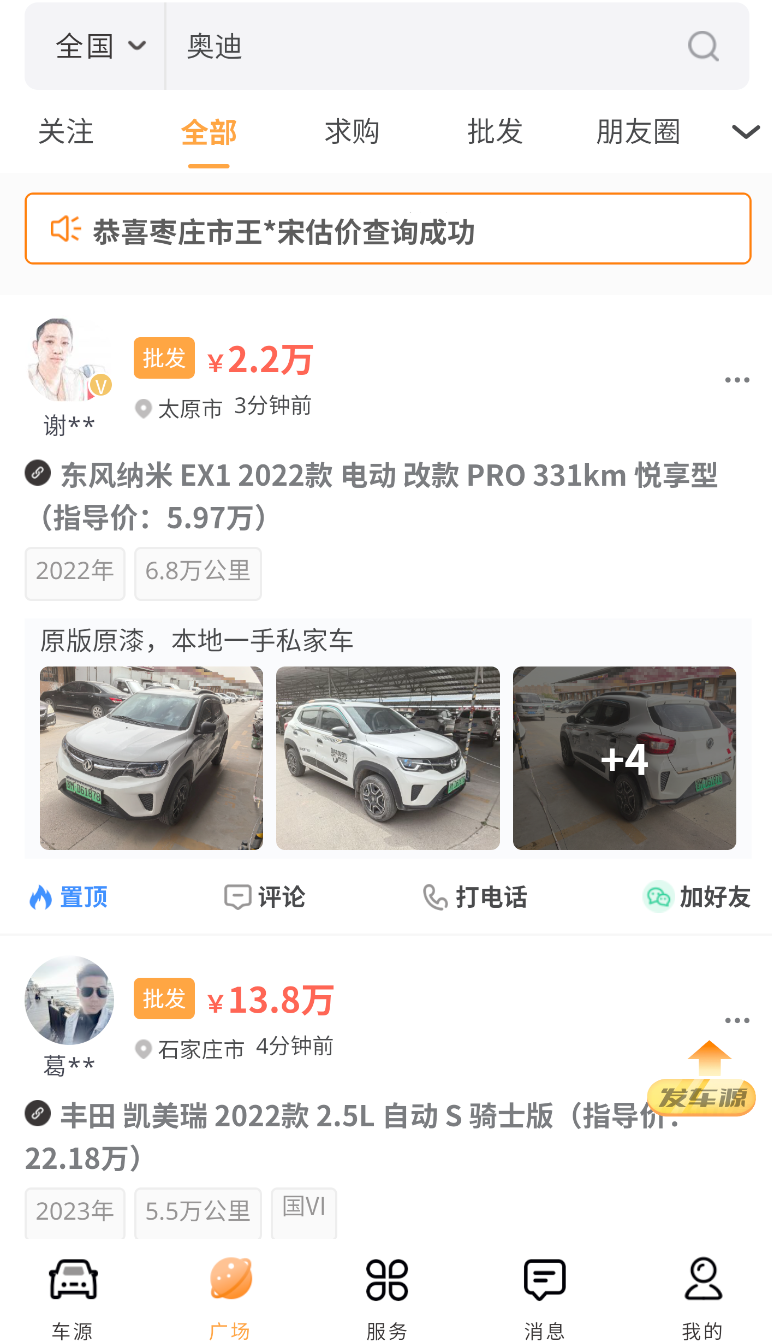Open the 朋友圈 tab
This screenshot has width=772, height=1341.
tap(638, 132)
